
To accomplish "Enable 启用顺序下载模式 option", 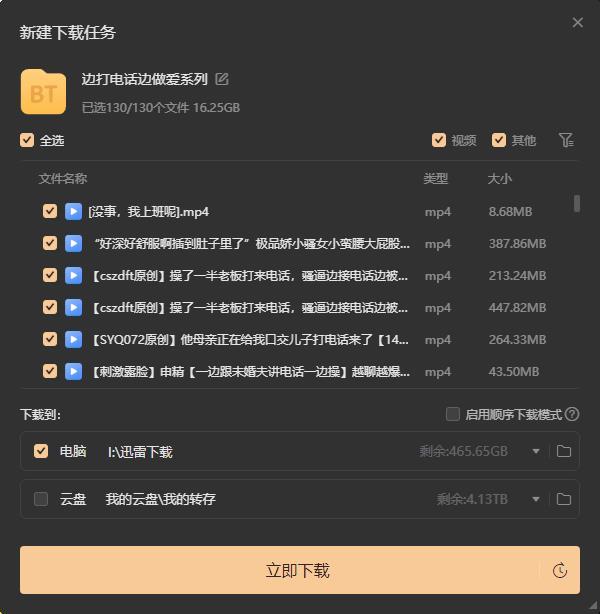I will (453, 414).
